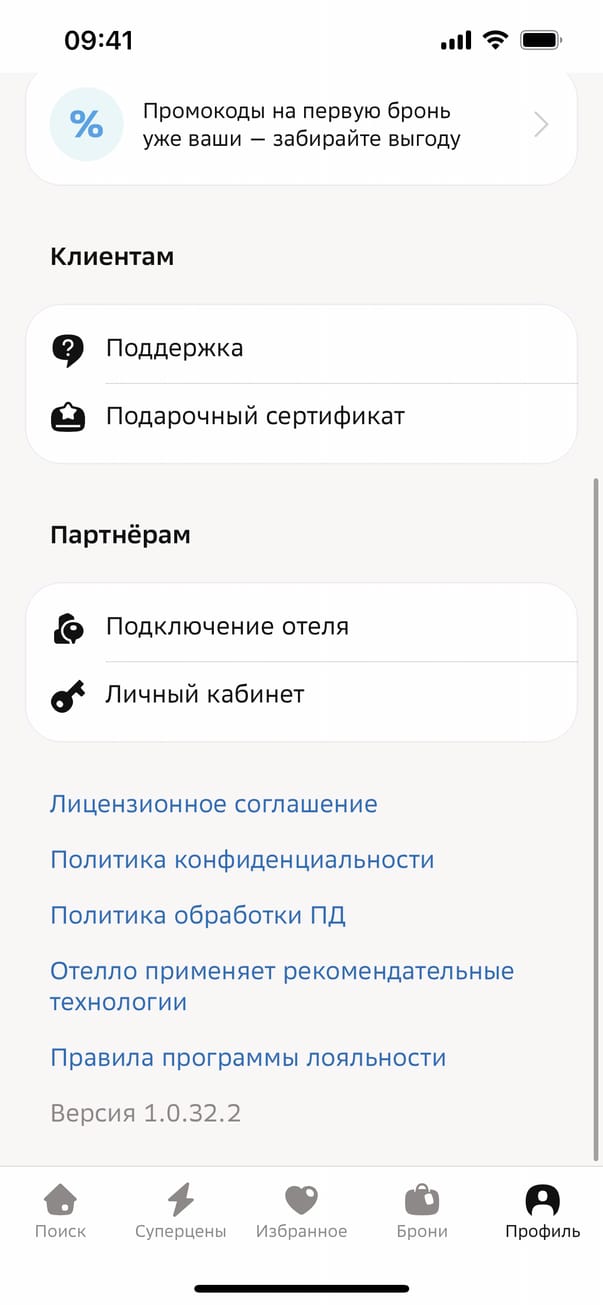Open the Поддержка support row
Image resolution: width=603 pixels, height=1305 pixels.
click(300, 349)
